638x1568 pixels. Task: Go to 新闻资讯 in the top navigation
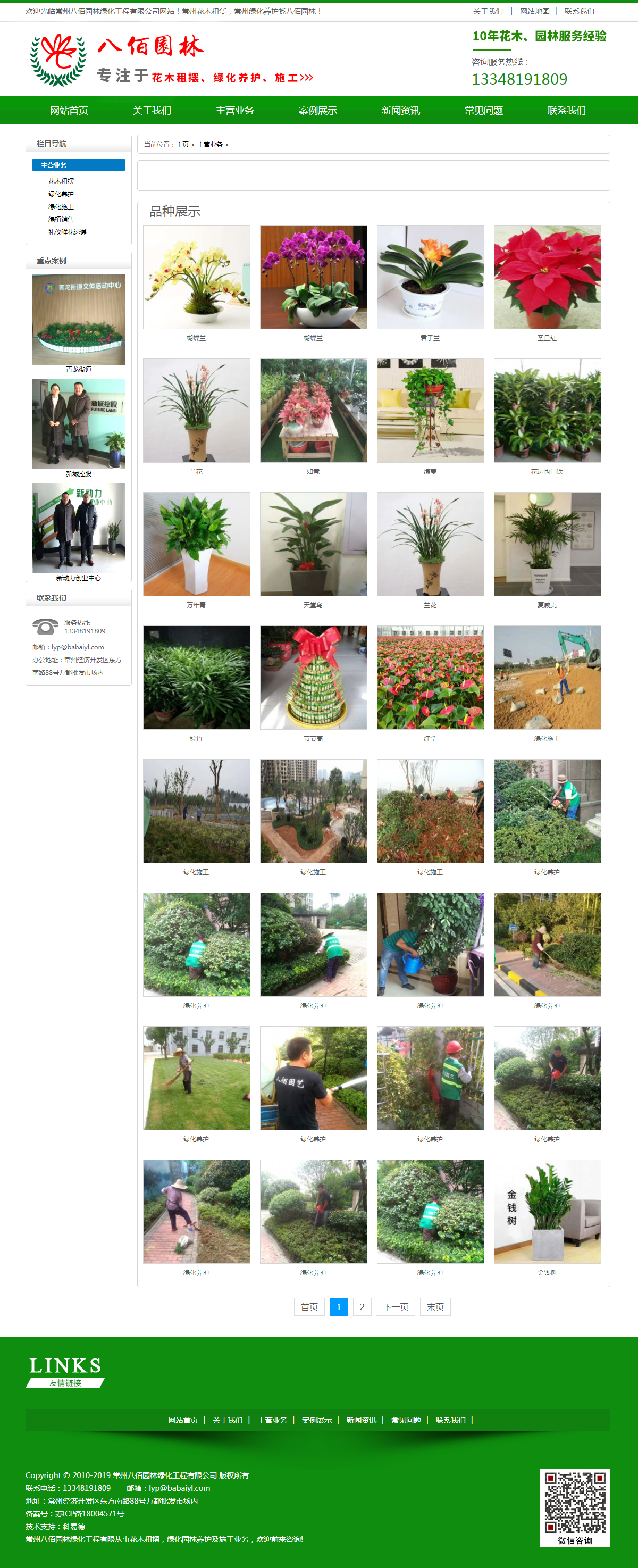coord(400,110)
